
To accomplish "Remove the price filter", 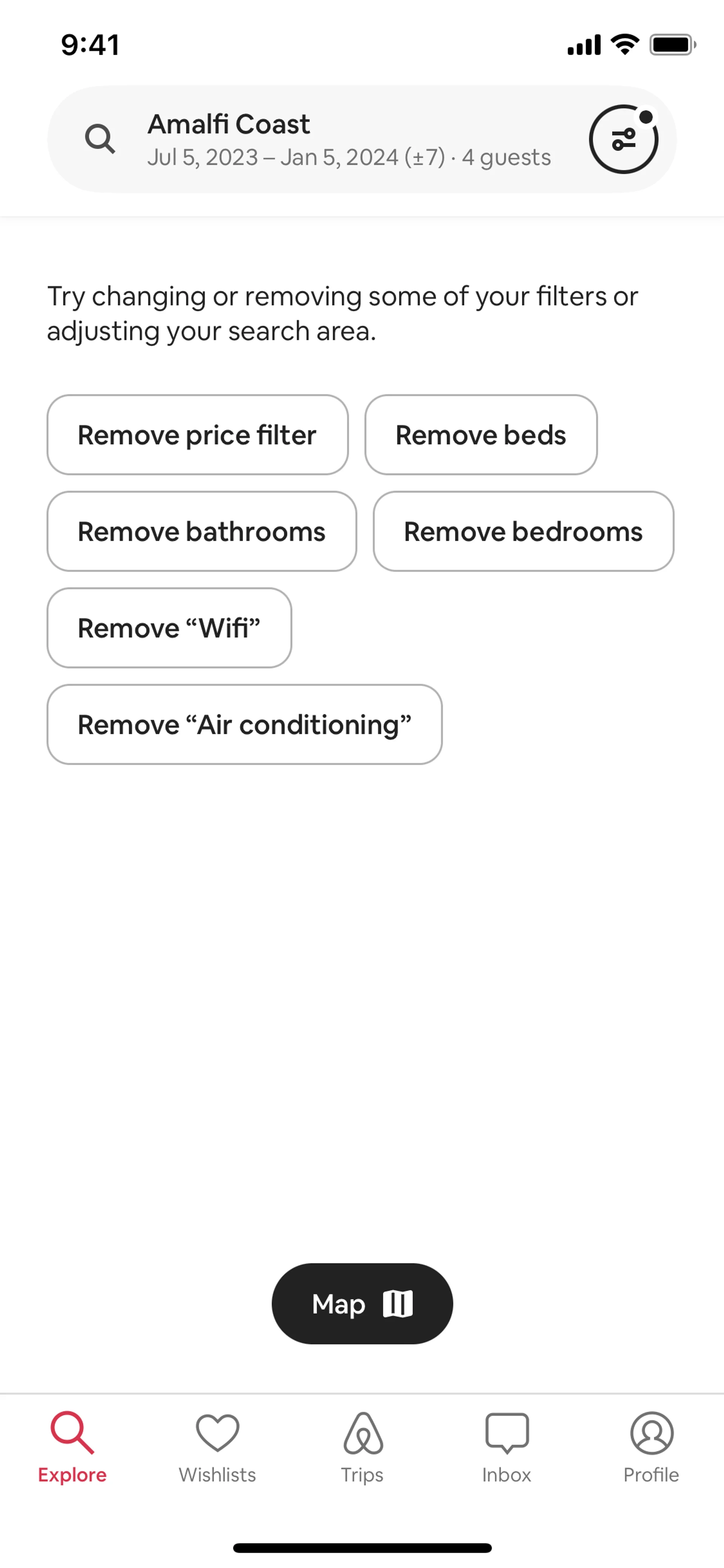I will (x=197, y=435).
